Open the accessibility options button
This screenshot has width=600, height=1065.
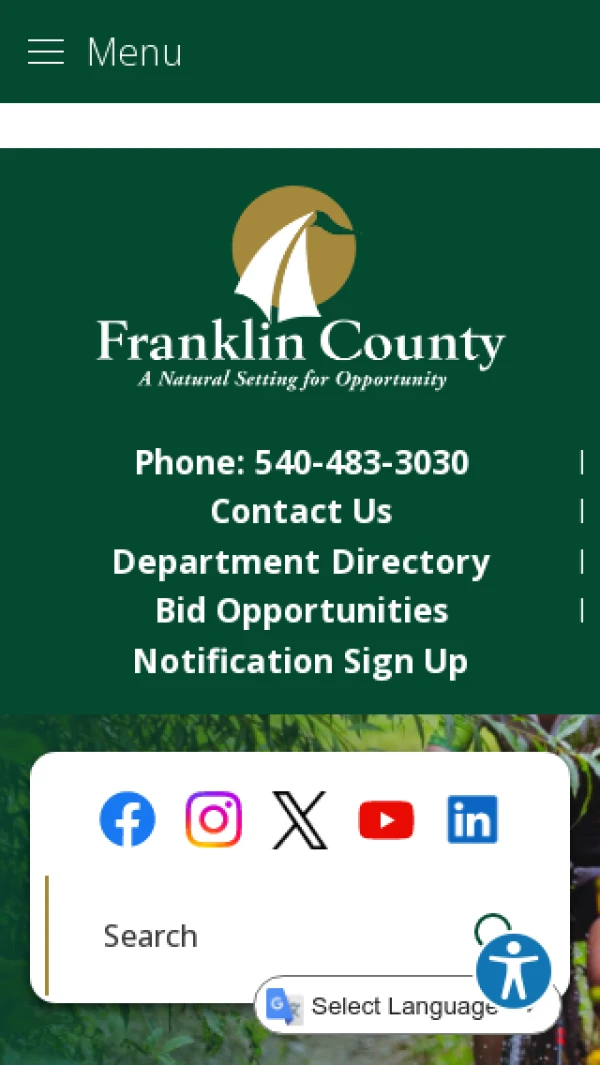pos(514,971)
